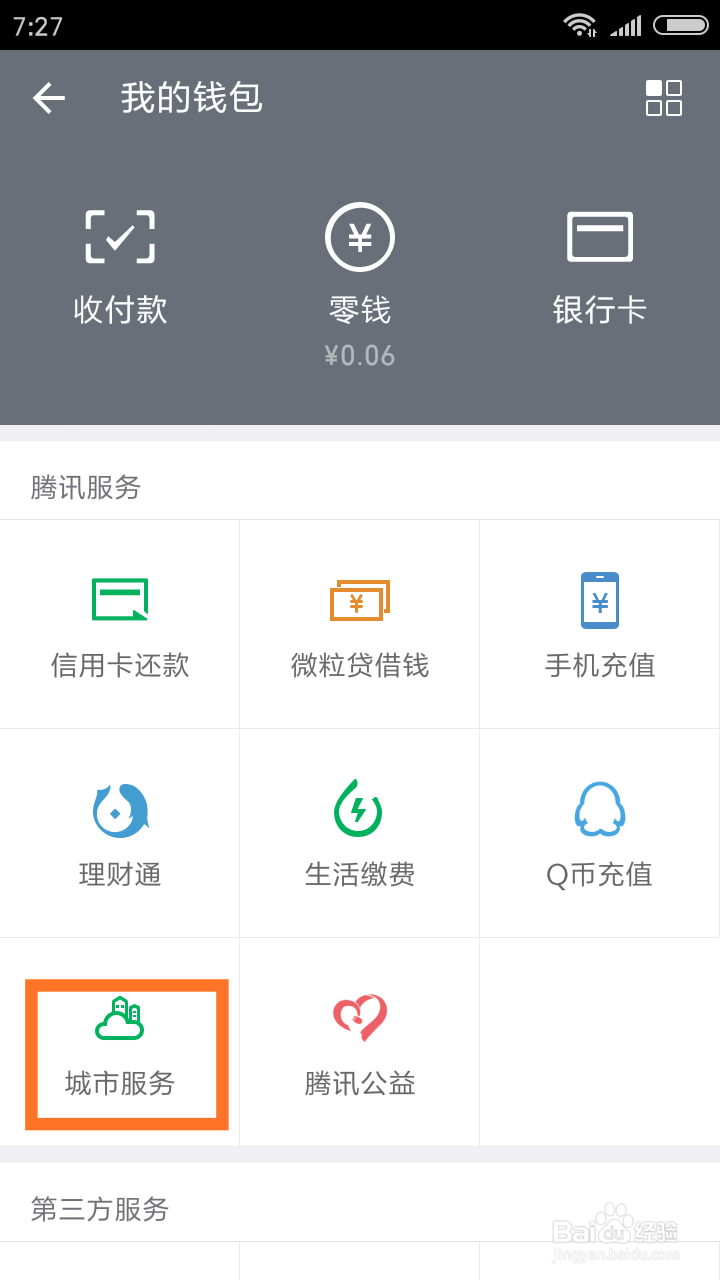720x1280 pixels.
Task: Open the 收付款 payment code icon
Action: (x=120, y=260)
